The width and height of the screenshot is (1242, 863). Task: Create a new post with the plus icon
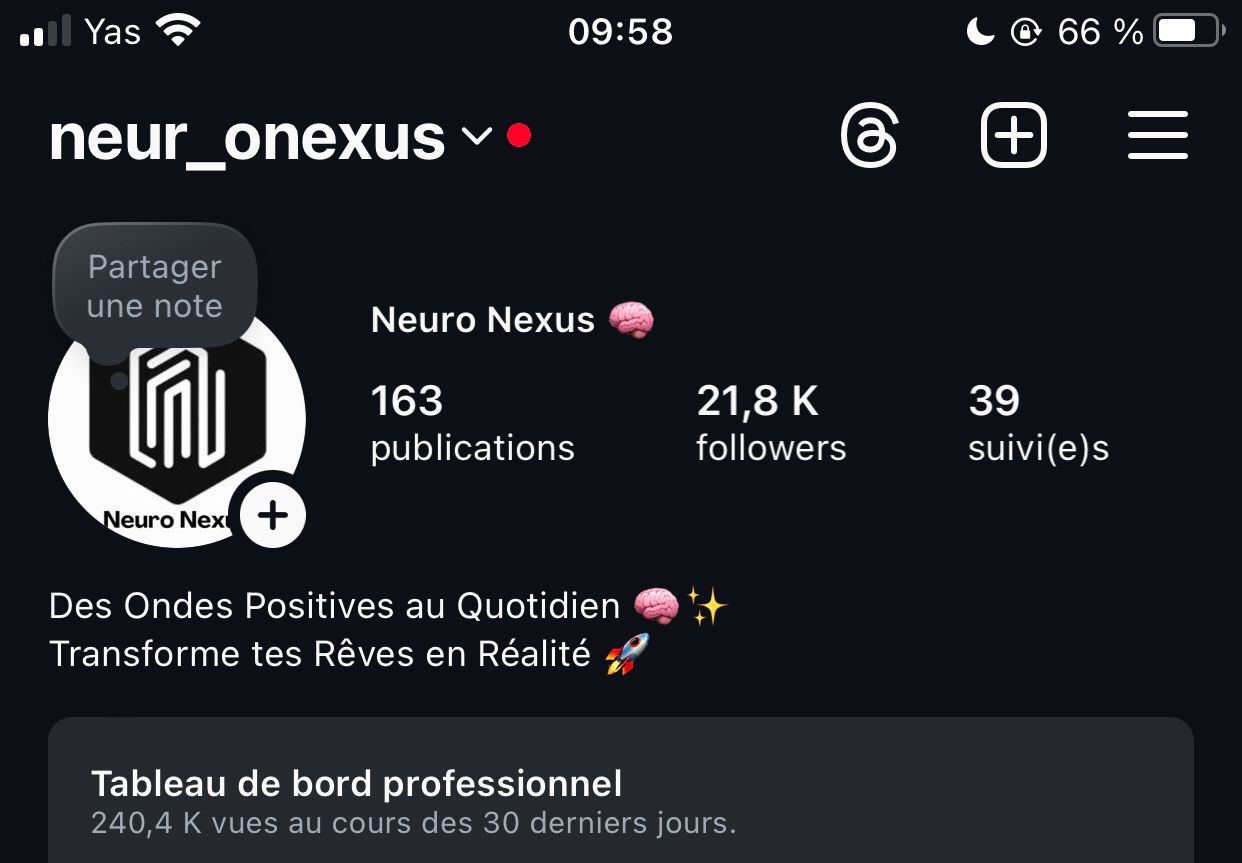(1013, 135)
